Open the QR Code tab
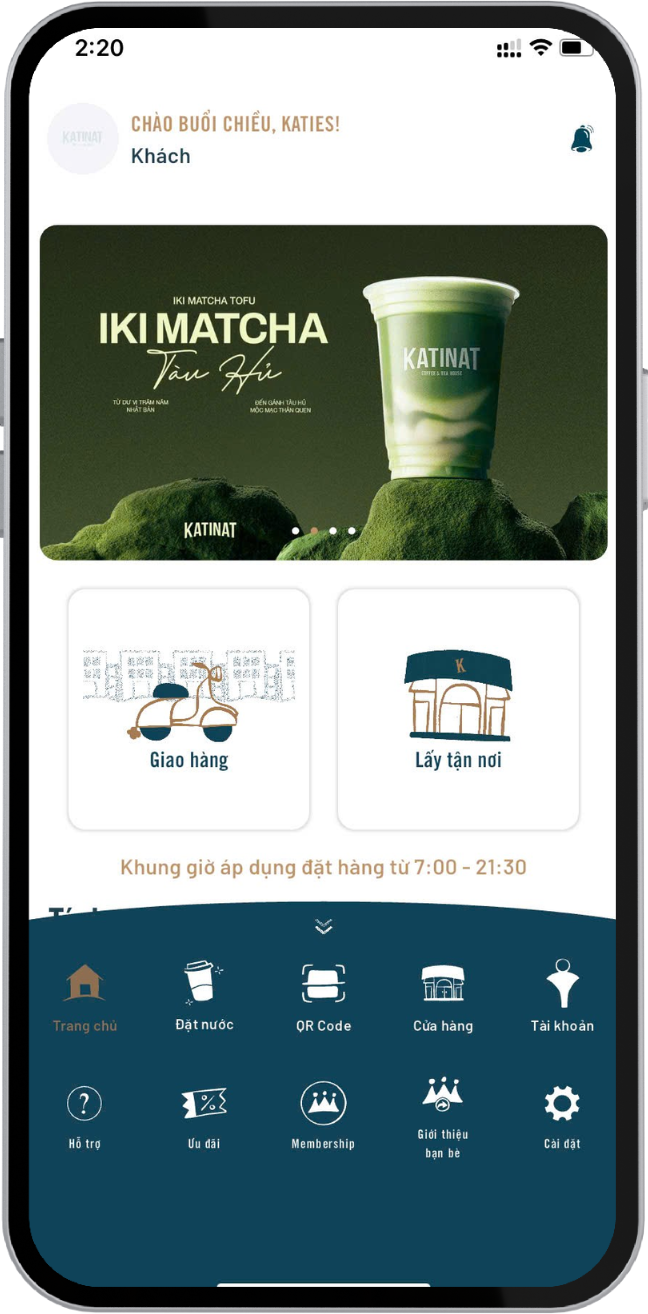The height and width of the screenshot is (1314, 648). [323, 997]
